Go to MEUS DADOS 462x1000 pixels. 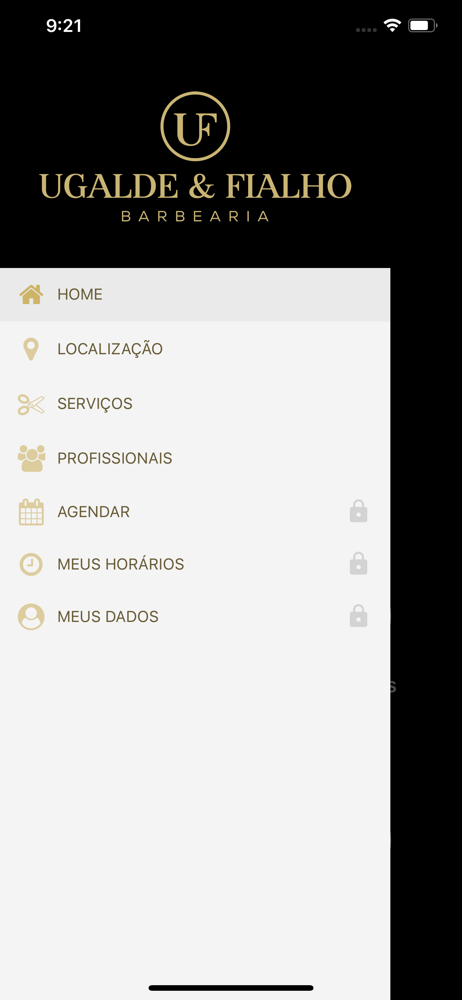195,617
